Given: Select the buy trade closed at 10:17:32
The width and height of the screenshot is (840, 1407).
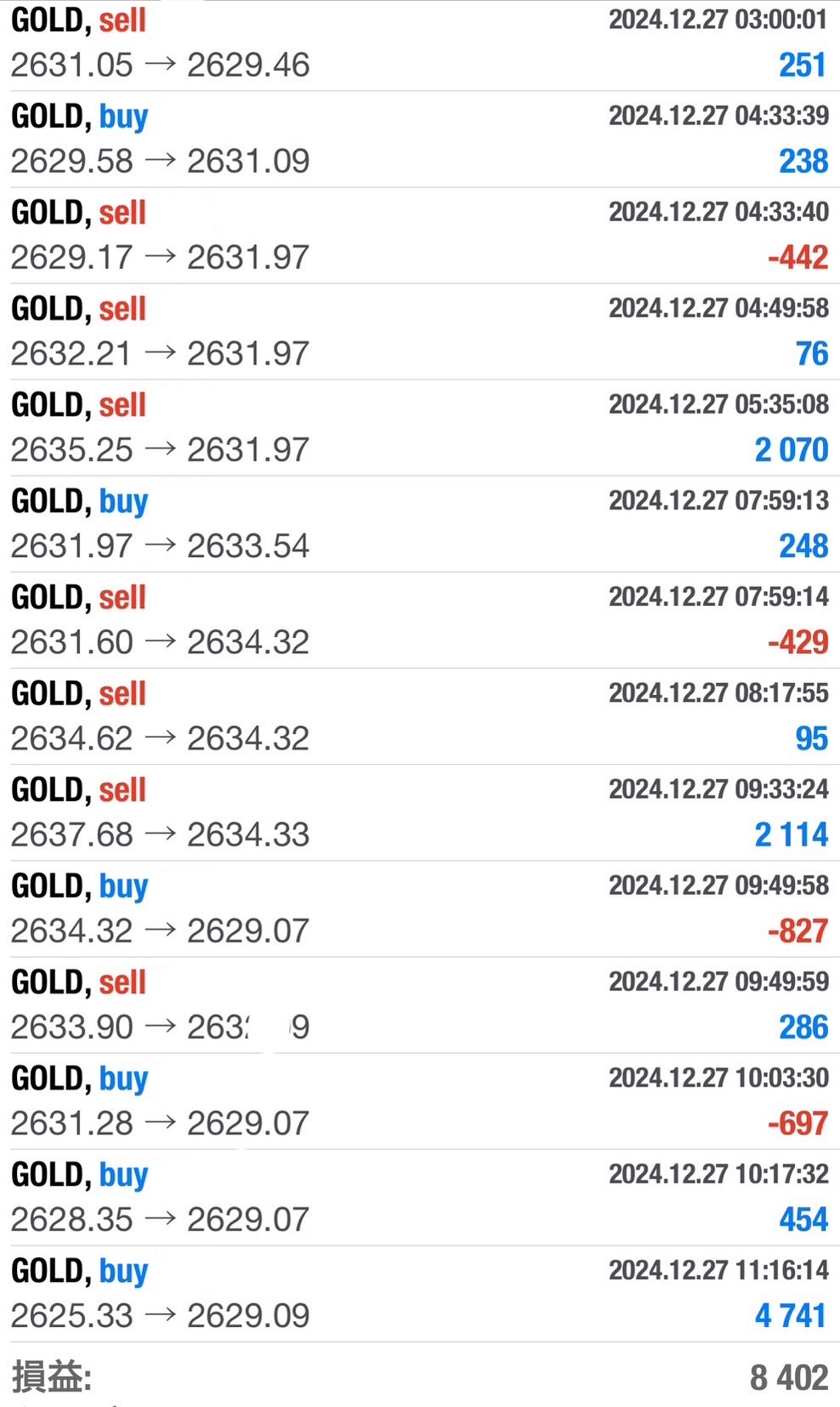Looking at the screenshot, I should pos(420,1197).
